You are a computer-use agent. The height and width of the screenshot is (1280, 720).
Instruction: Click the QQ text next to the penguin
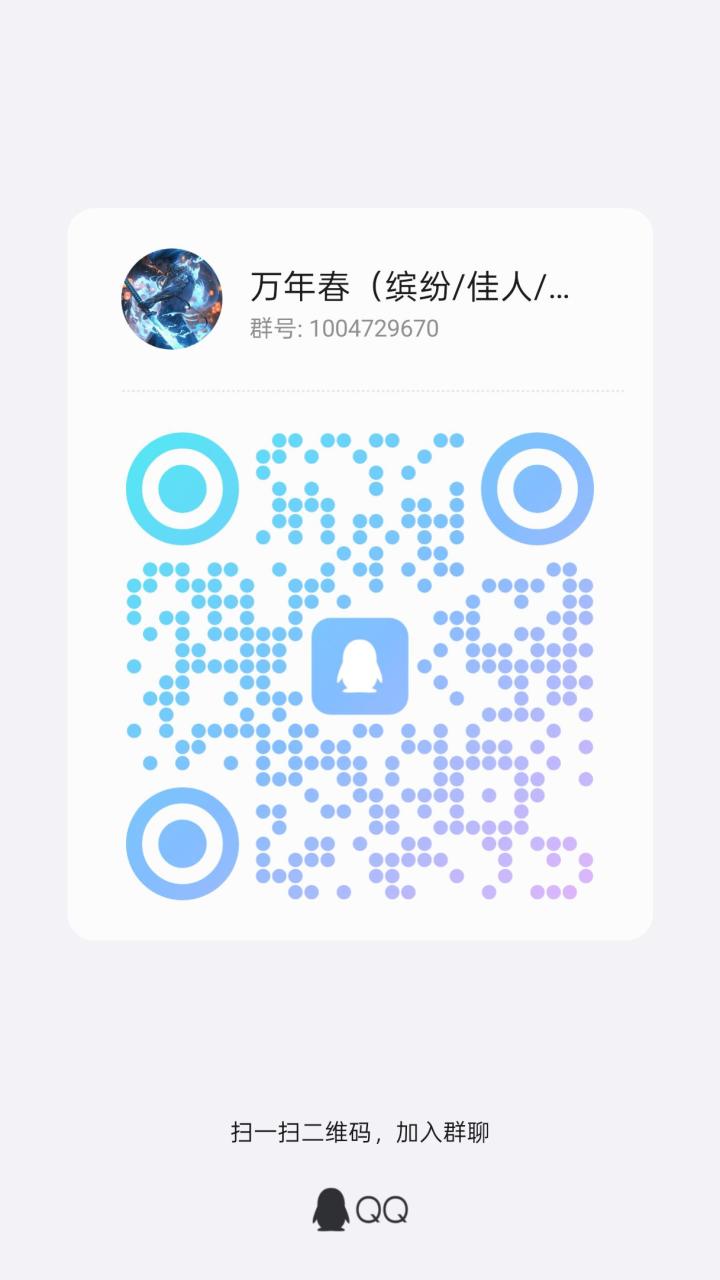point(383,1207)
